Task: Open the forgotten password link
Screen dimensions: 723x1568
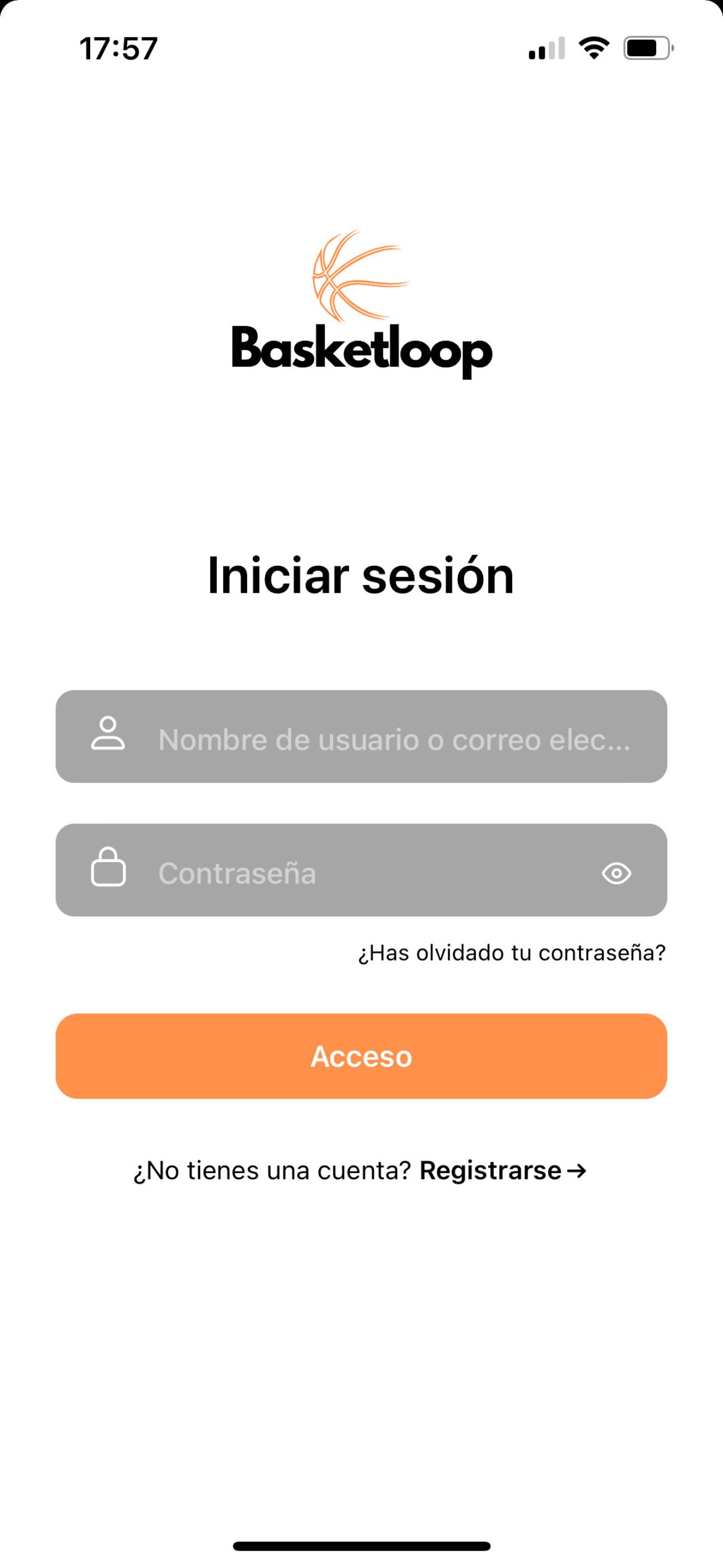Action: click(511, 953)
